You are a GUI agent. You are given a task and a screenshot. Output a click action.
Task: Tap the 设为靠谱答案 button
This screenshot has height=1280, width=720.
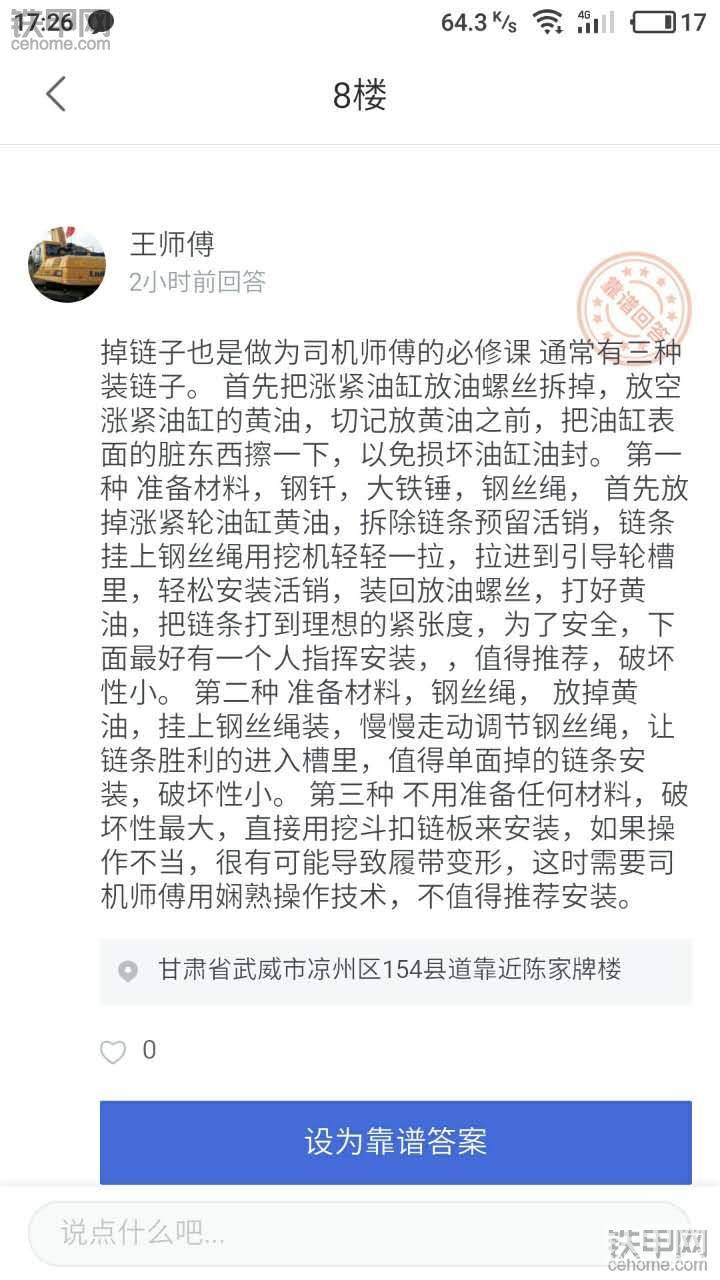tap(395, 1142)
